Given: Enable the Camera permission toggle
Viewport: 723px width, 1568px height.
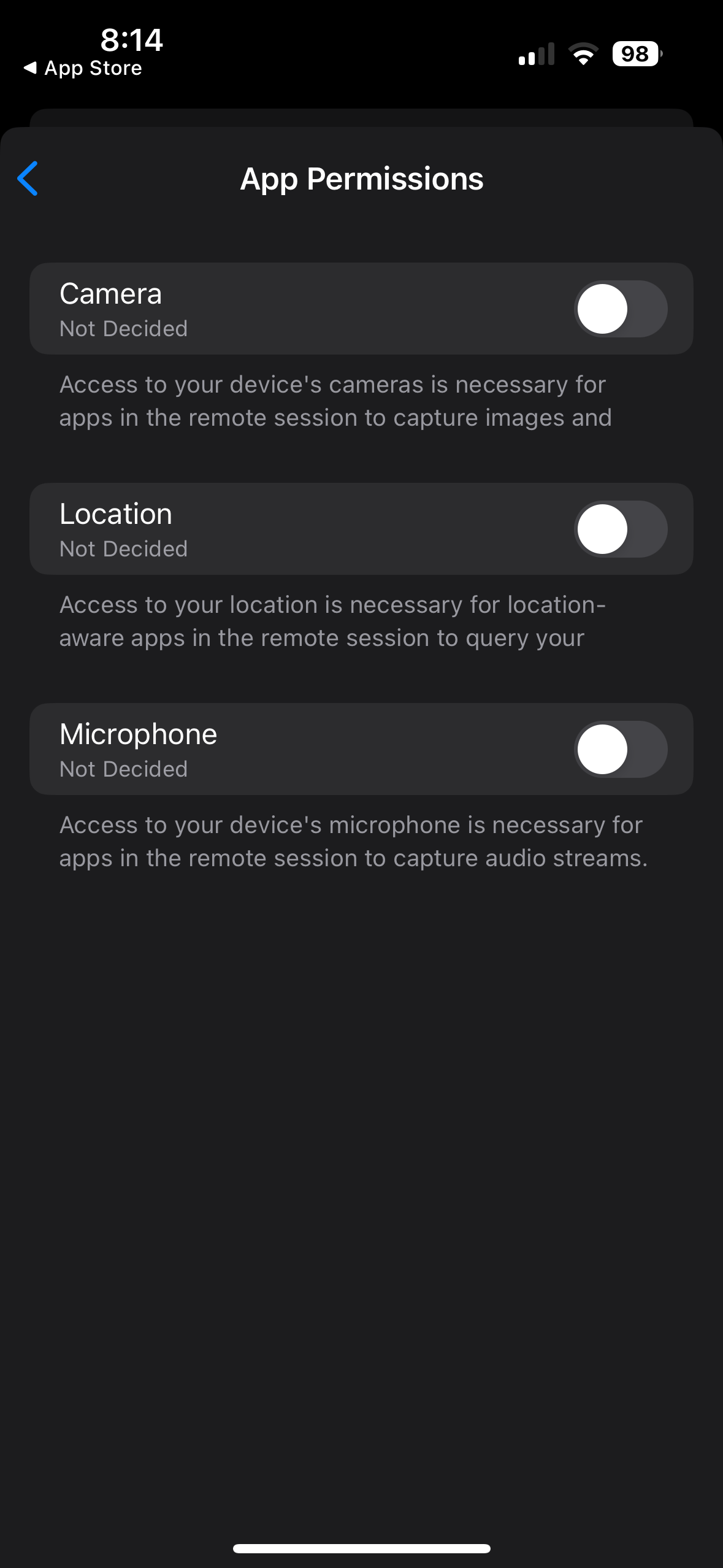Looking at the screenshot, I should tap(620, 309).
